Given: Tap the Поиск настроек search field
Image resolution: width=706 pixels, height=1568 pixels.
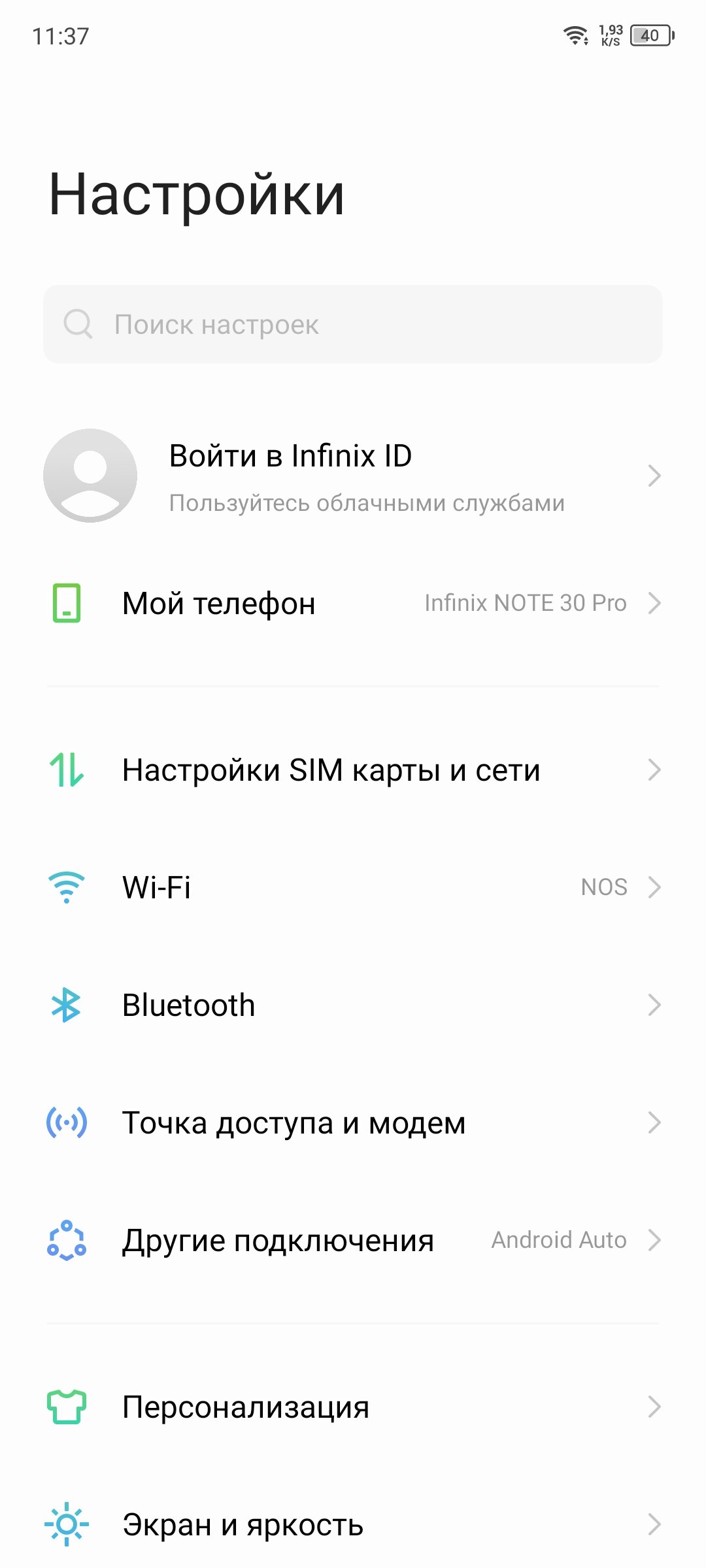Looking at the screenshot, I should click(x=353, y=324).
